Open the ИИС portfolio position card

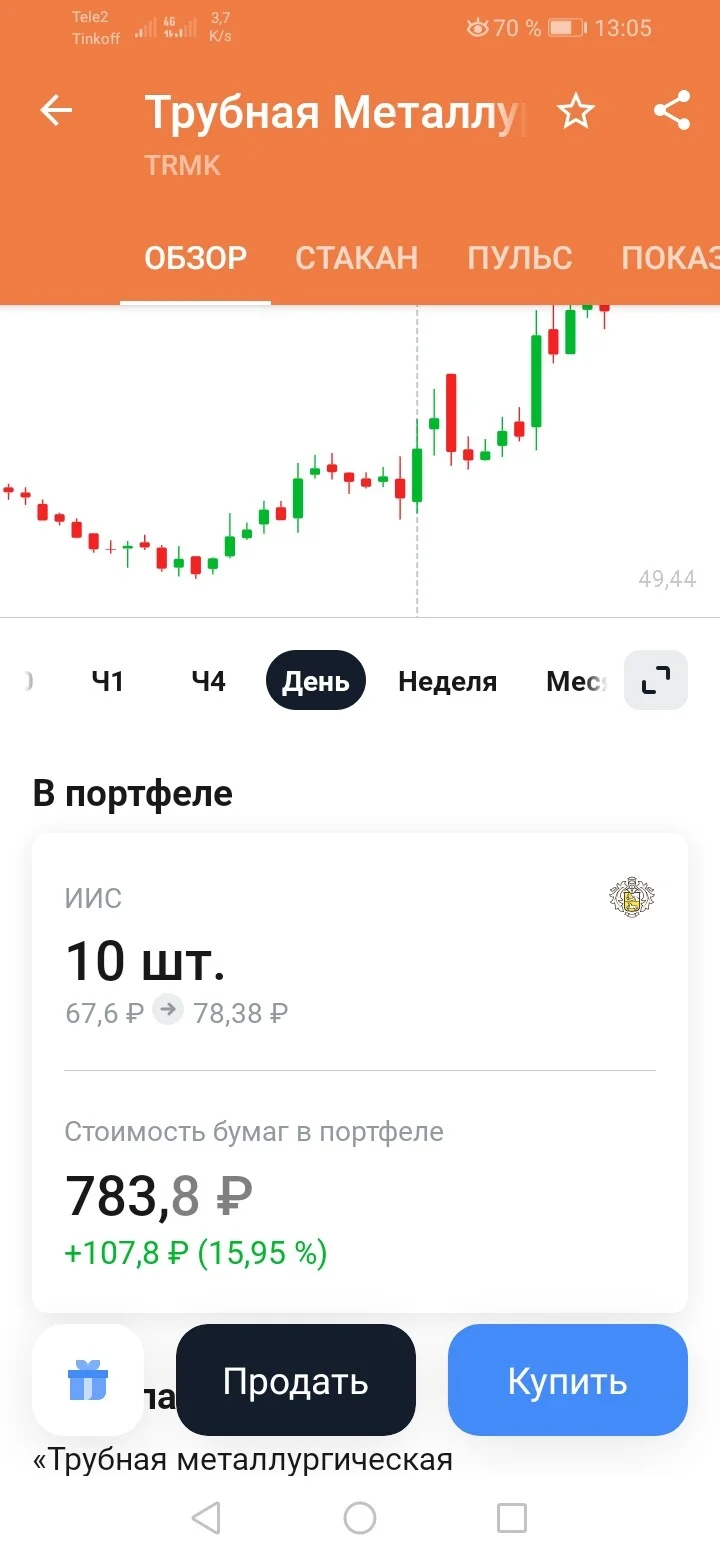(360, 1072)
